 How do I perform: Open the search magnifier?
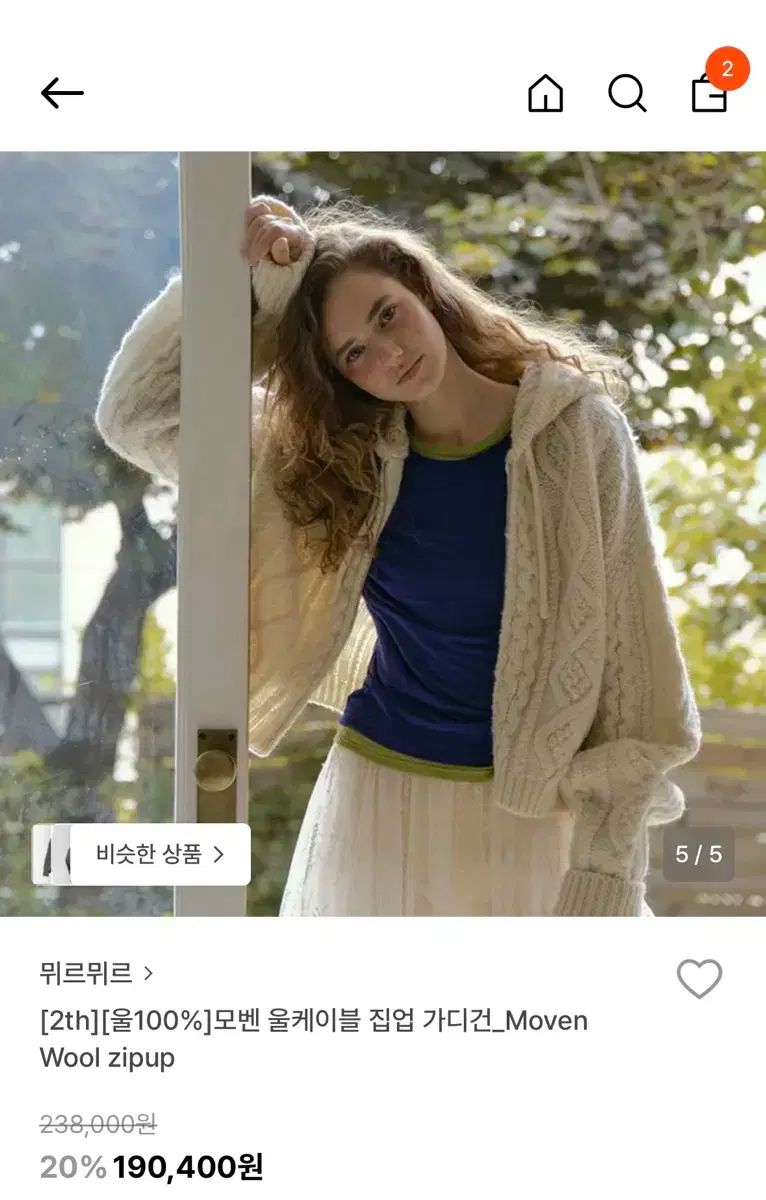click(627, 94)
